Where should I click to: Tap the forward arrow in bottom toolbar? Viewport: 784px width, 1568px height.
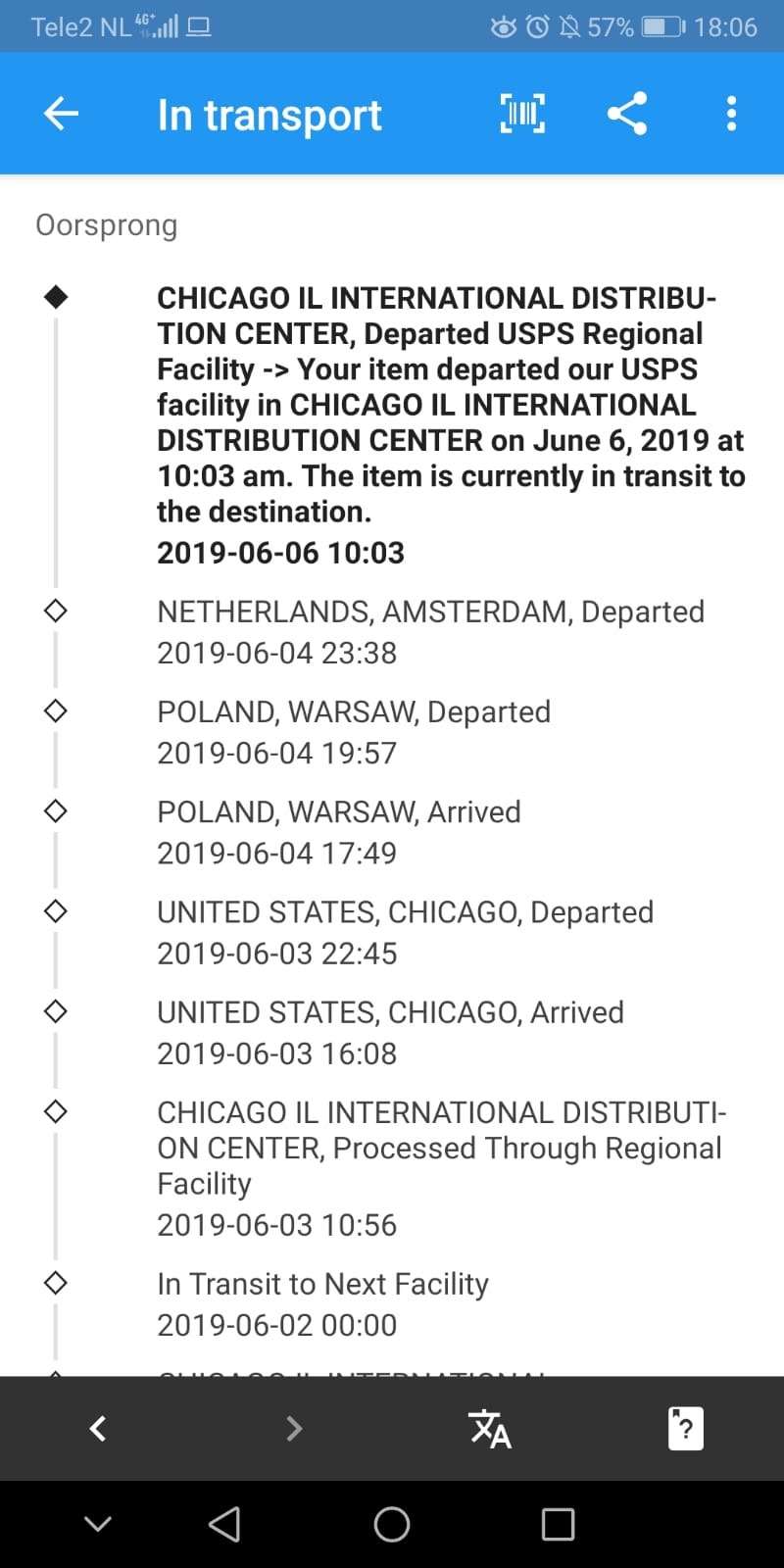[294, 1428]
